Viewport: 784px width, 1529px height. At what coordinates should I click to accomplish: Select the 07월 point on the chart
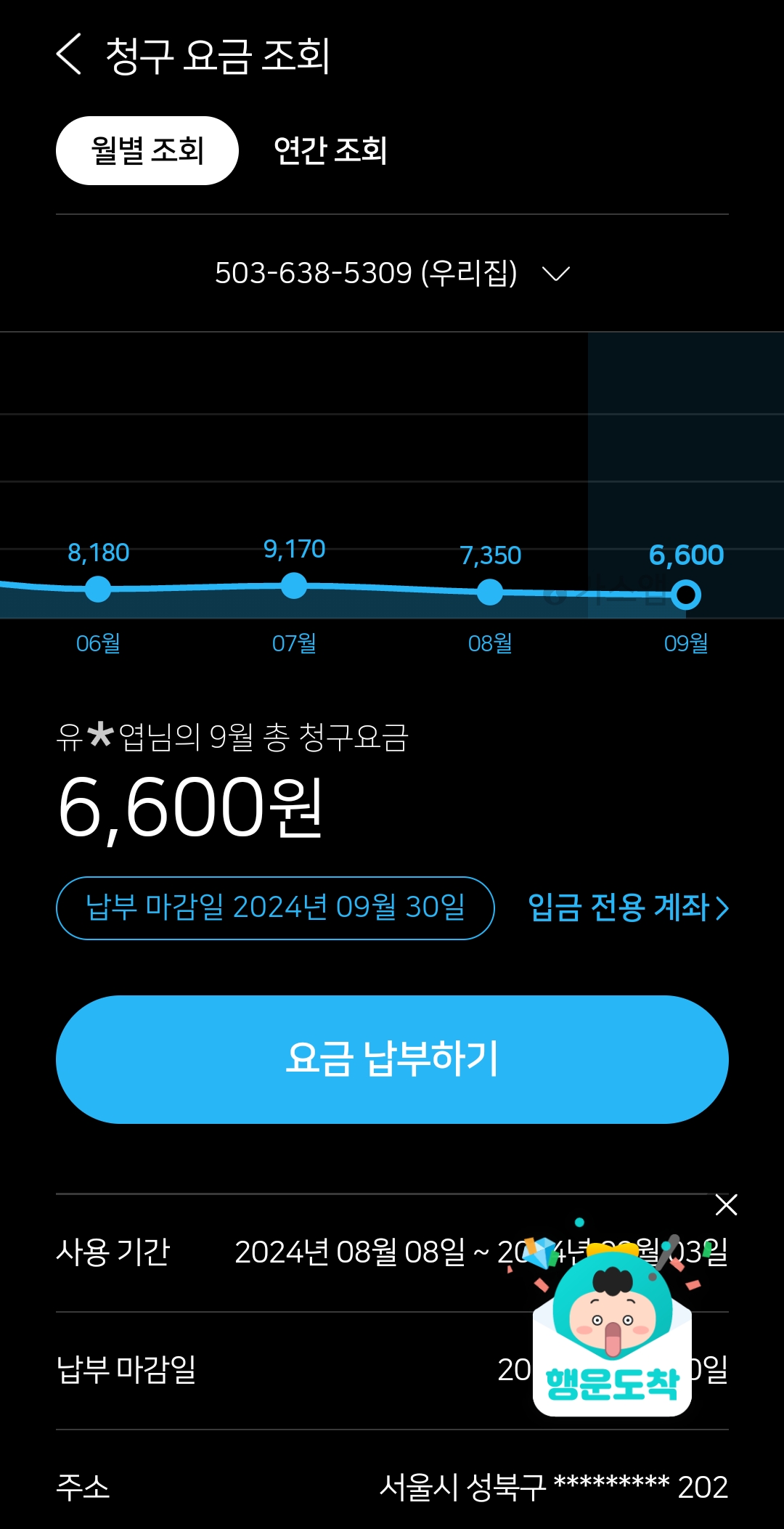click(294, 586)
